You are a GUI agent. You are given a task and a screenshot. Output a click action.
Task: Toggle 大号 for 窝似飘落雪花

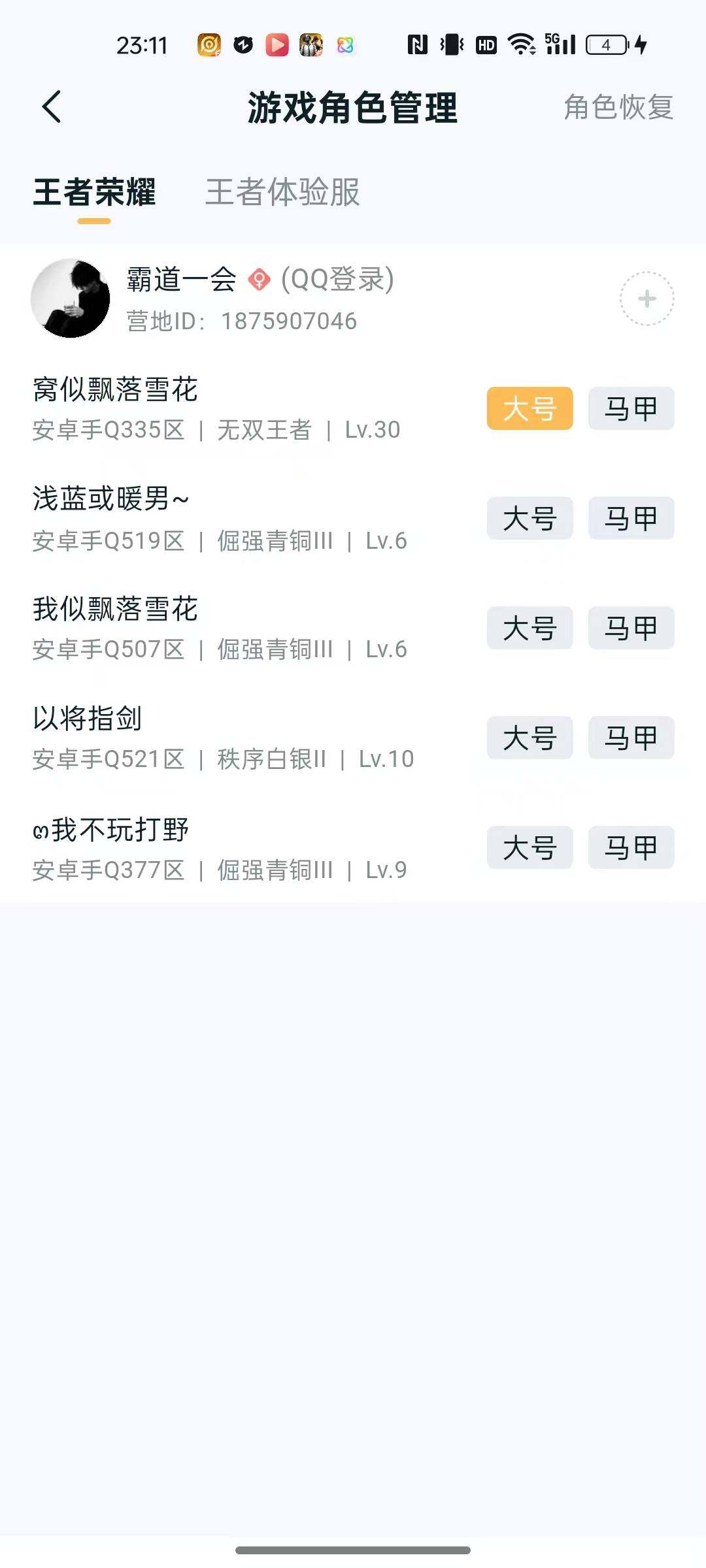tap(529, 408)
